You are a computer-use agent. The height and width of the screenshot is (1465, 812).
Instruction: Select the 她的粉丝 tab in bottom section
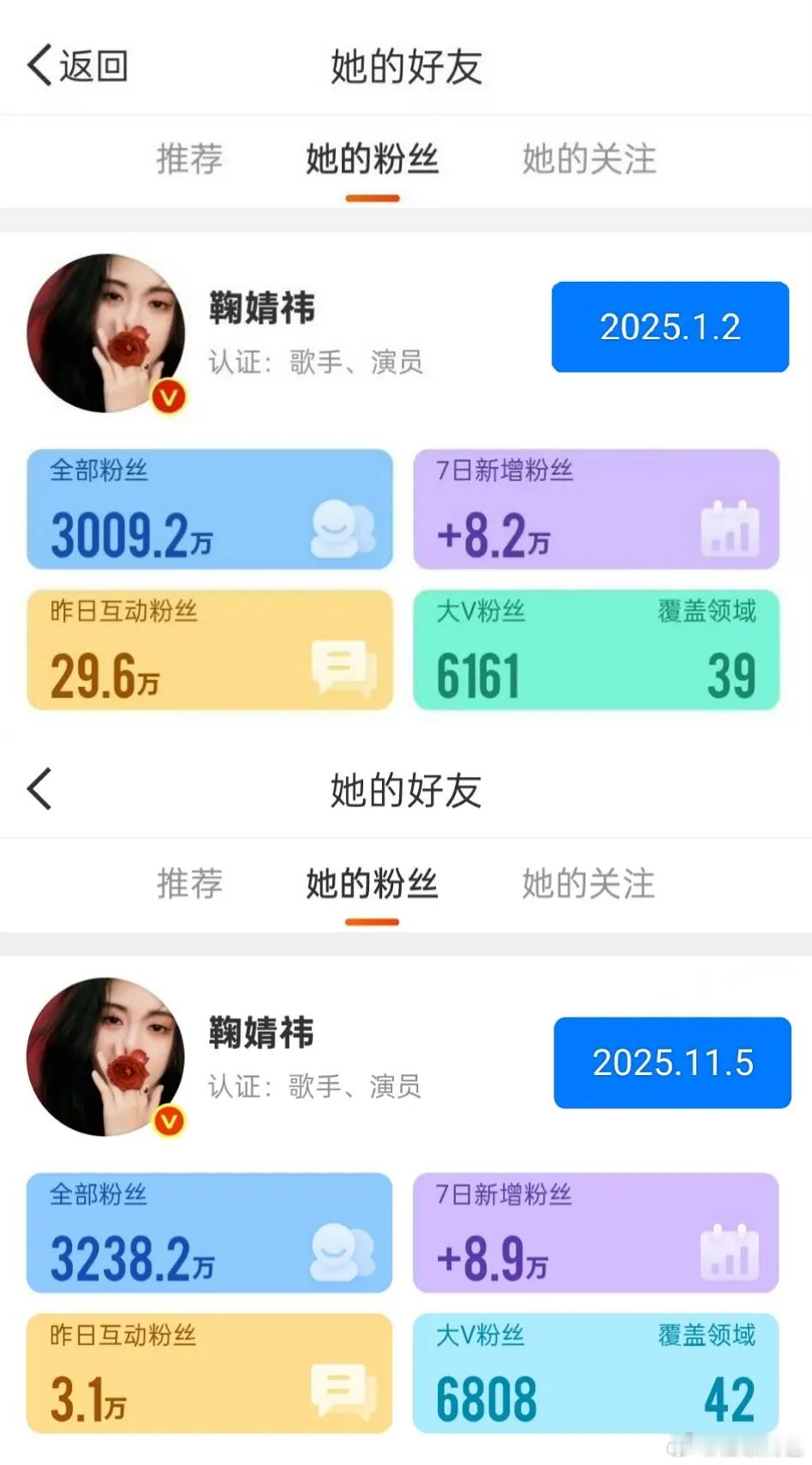[x=370, y=884]
